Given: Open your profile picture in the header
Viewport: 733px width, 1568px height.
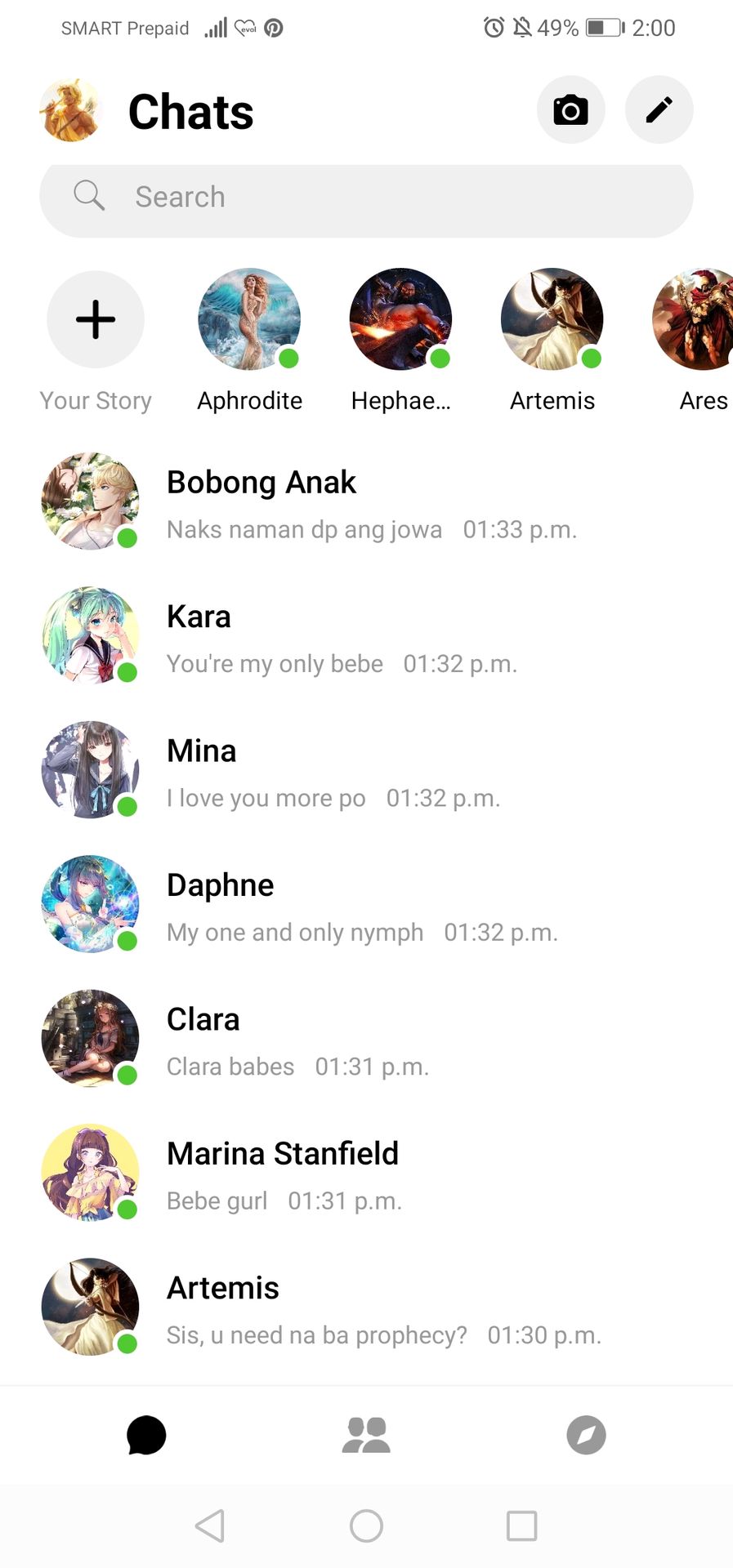Looking at the screenshot, I should (x=70, y=111).
